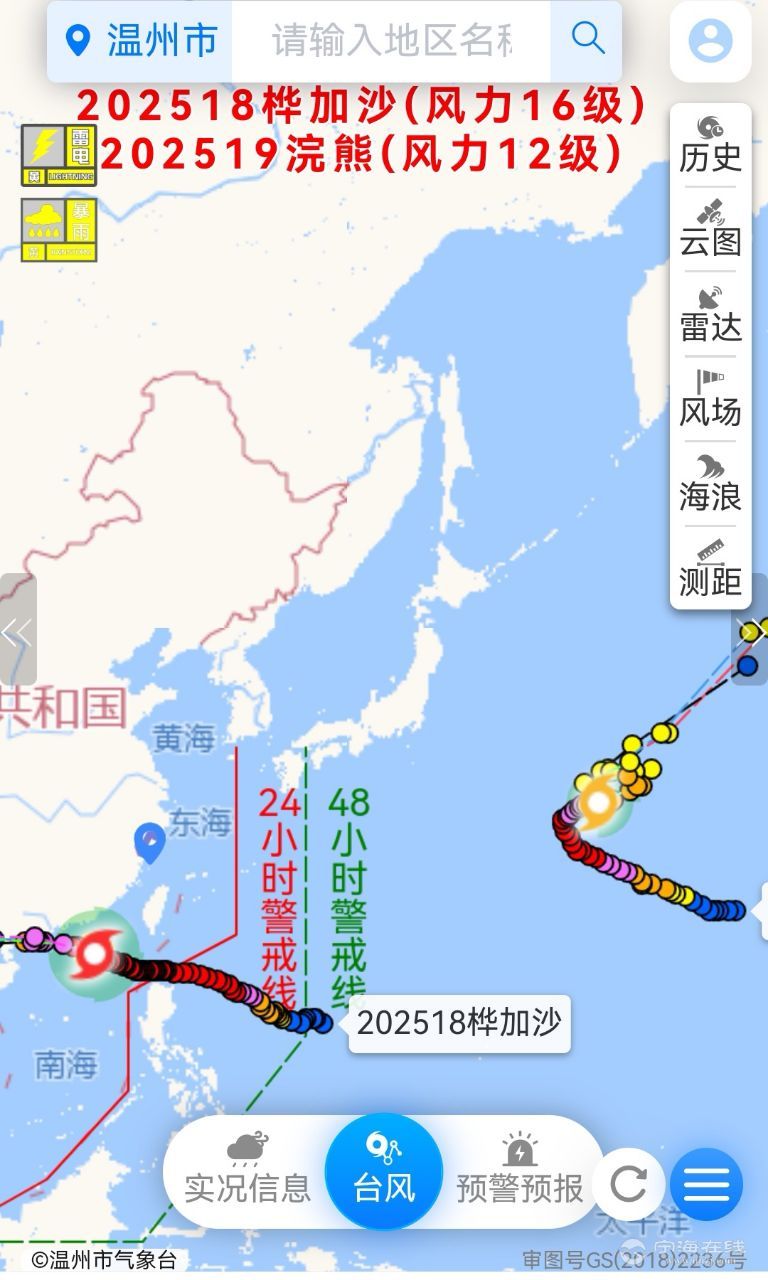Switch to the 实况信息 tab
This screenshot has width=768, height=1280.
click(247, 1170)
